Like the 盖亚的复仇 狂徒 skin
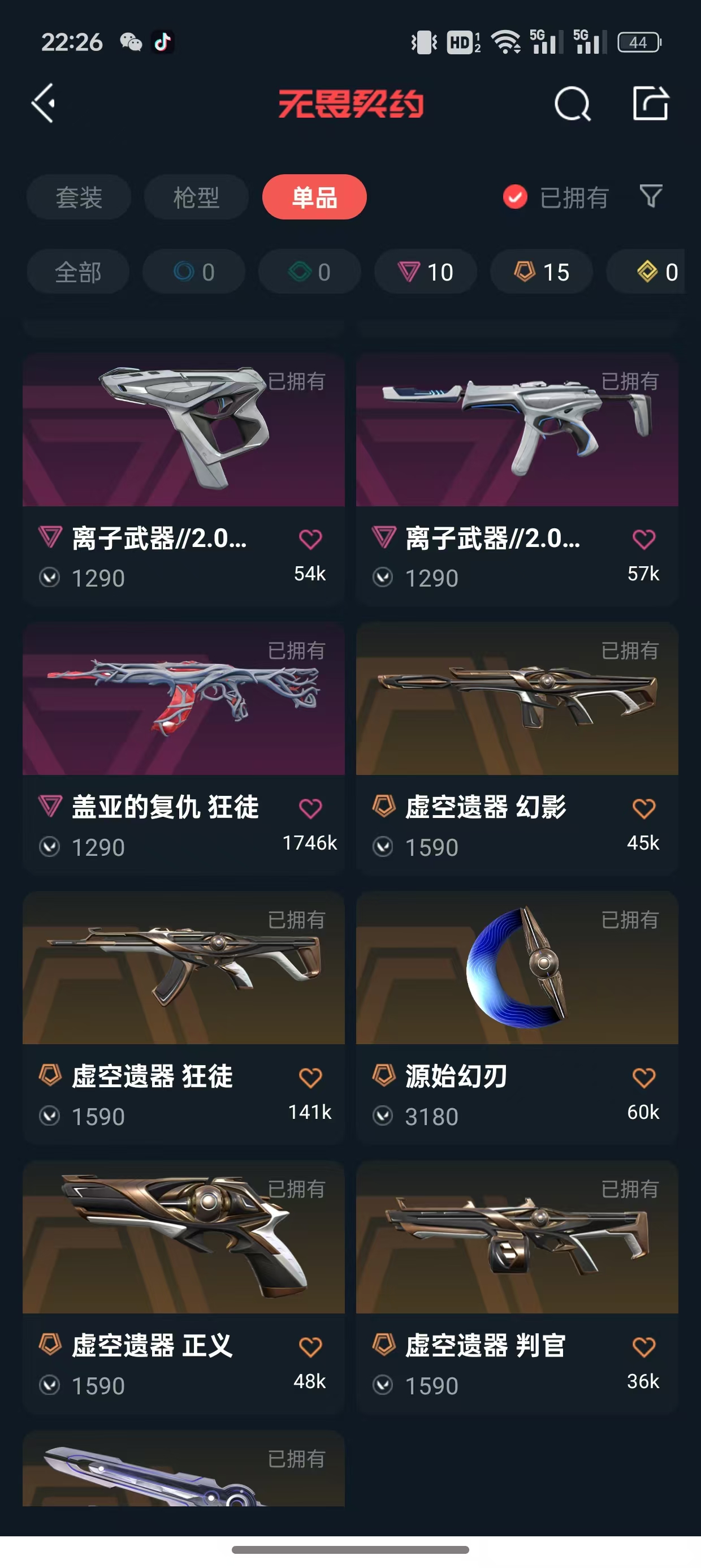Screen dimensions: 701x1568 point(310,808)
